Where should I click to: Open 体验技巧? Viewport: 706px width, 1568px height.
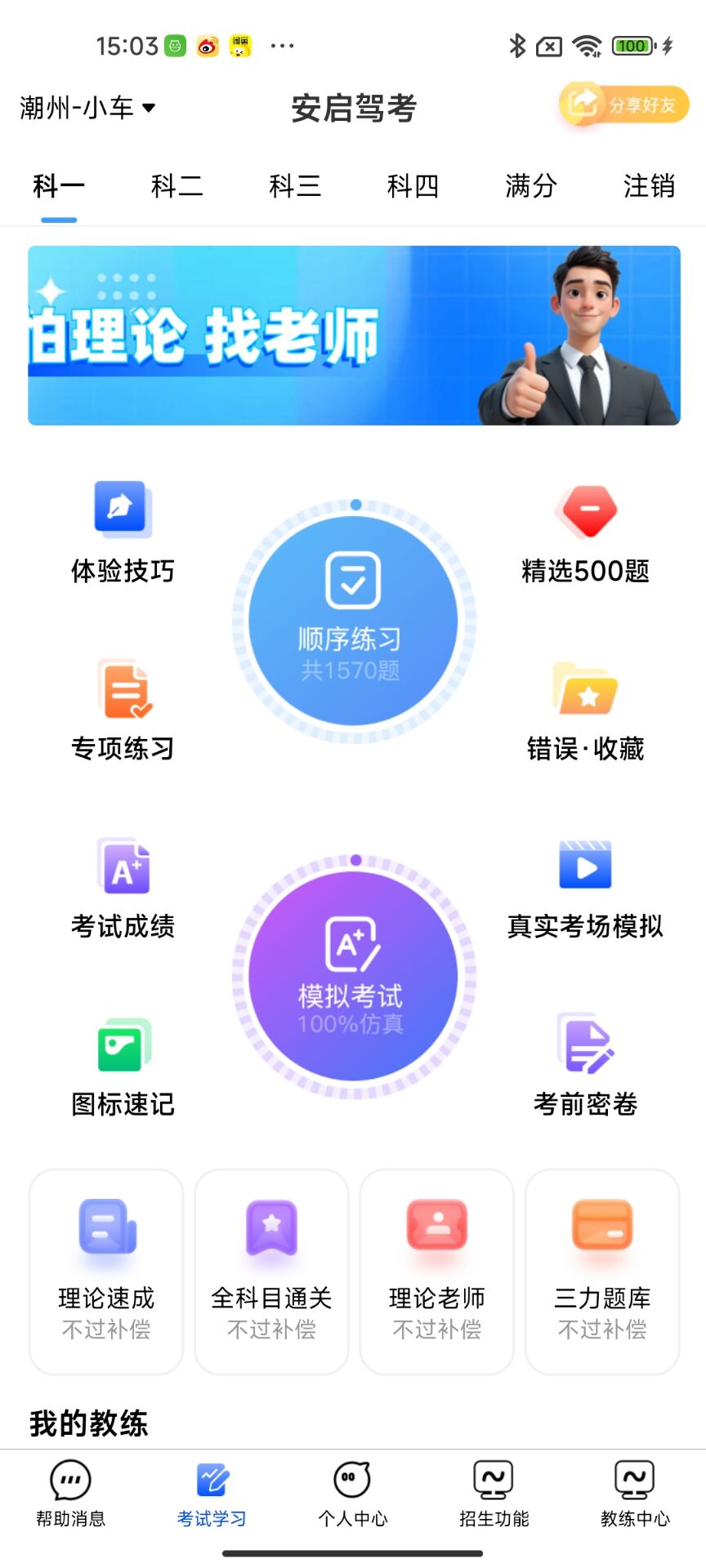[x=123, y=532]
